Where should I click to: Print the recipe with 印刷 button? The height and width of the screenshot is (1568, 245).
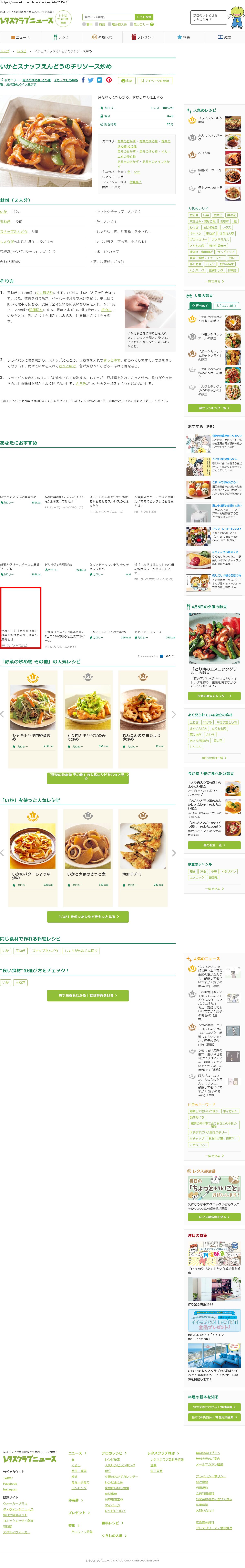point(126,80)
